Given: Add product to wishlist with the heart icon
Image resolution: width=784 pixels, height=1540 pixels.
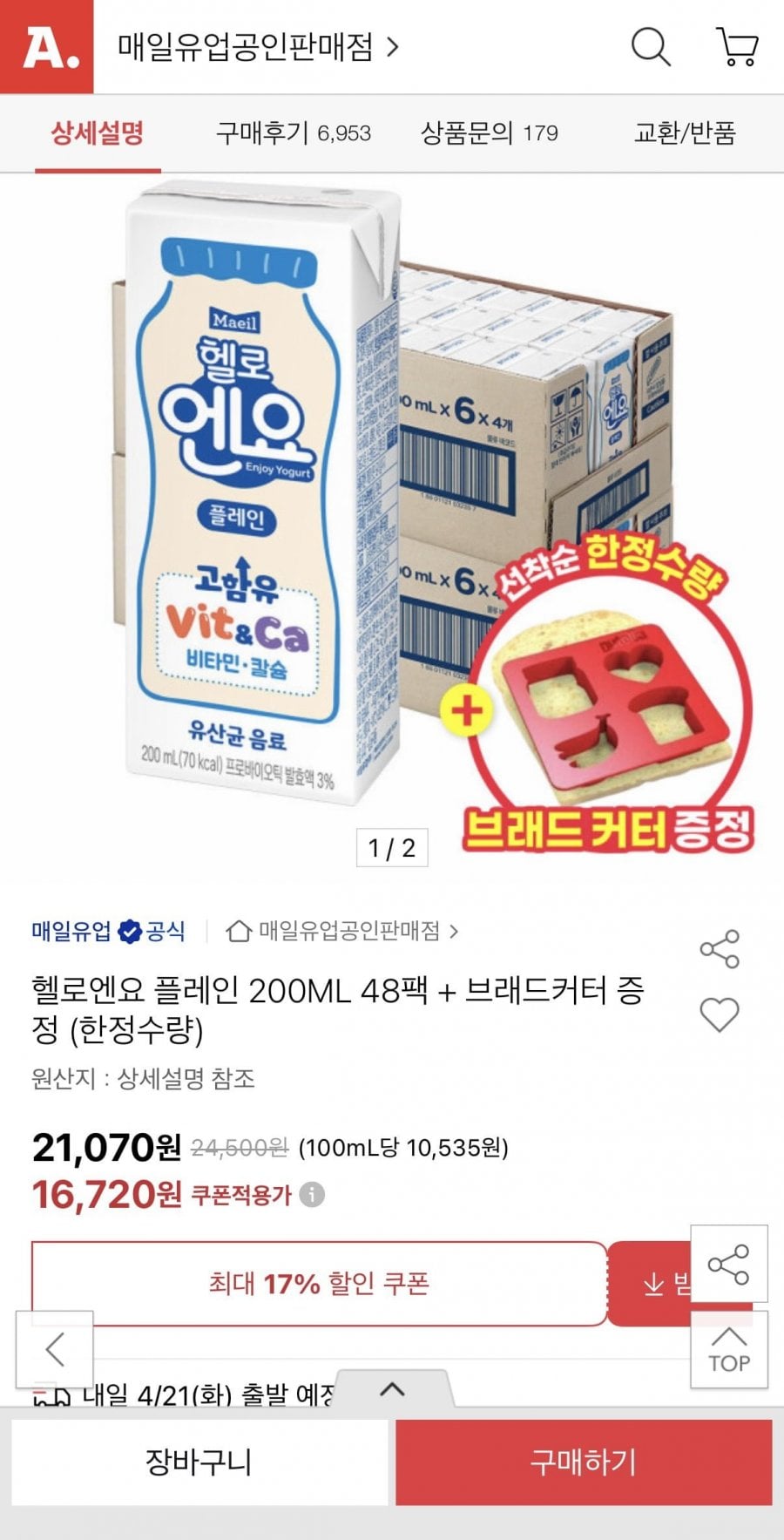Looking at the screenshot, I should tap(720, 1015).
